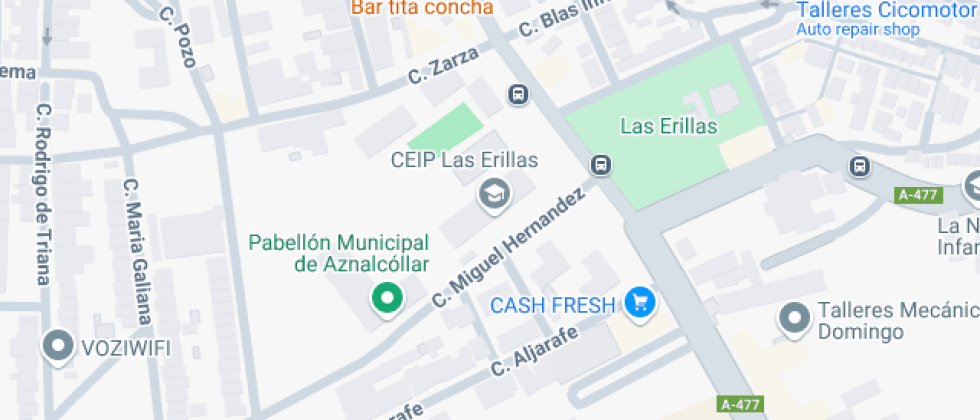980x420 pixels.
Task: Tap the bus stop on C. Zarza
Action: (x=518, y=95)
